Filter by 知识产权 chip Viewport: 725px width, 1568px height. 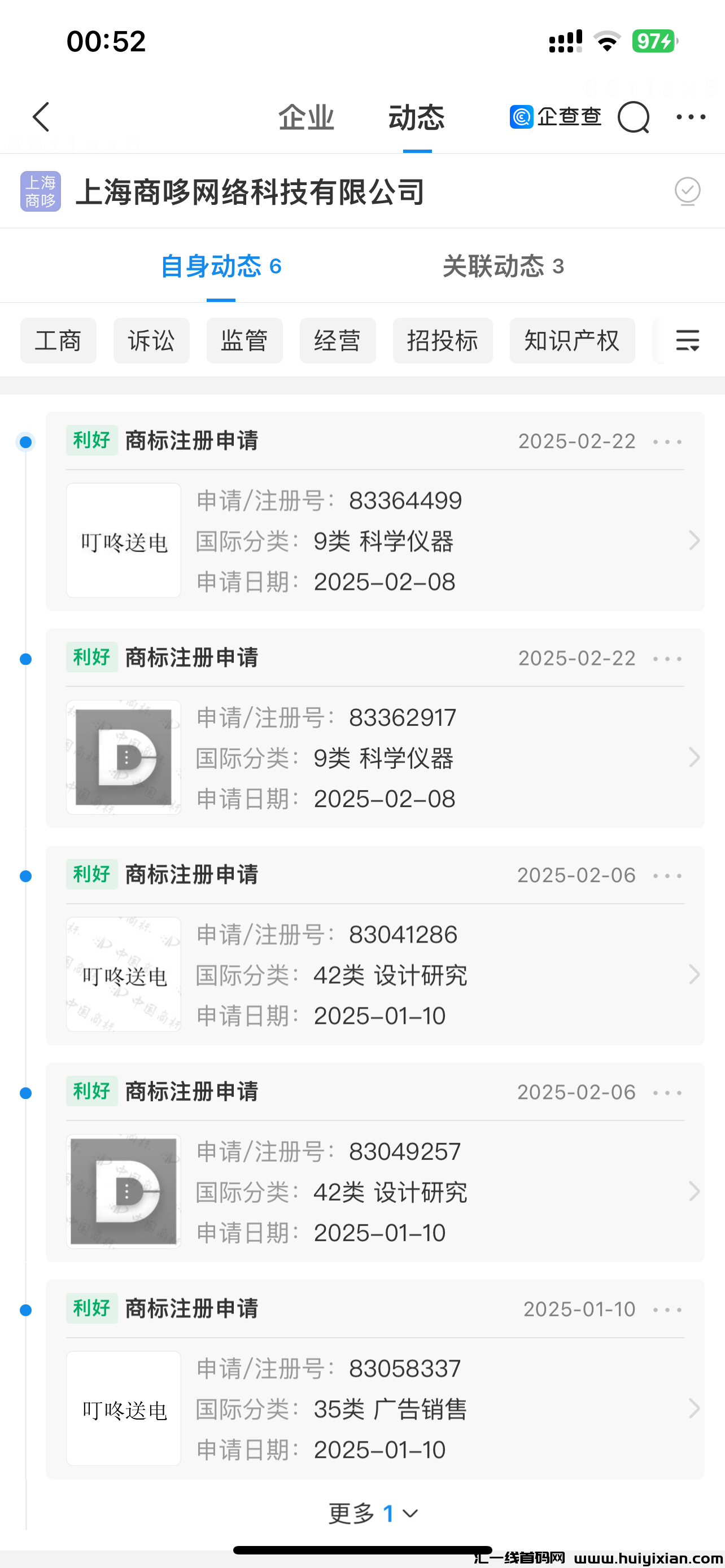571,341
